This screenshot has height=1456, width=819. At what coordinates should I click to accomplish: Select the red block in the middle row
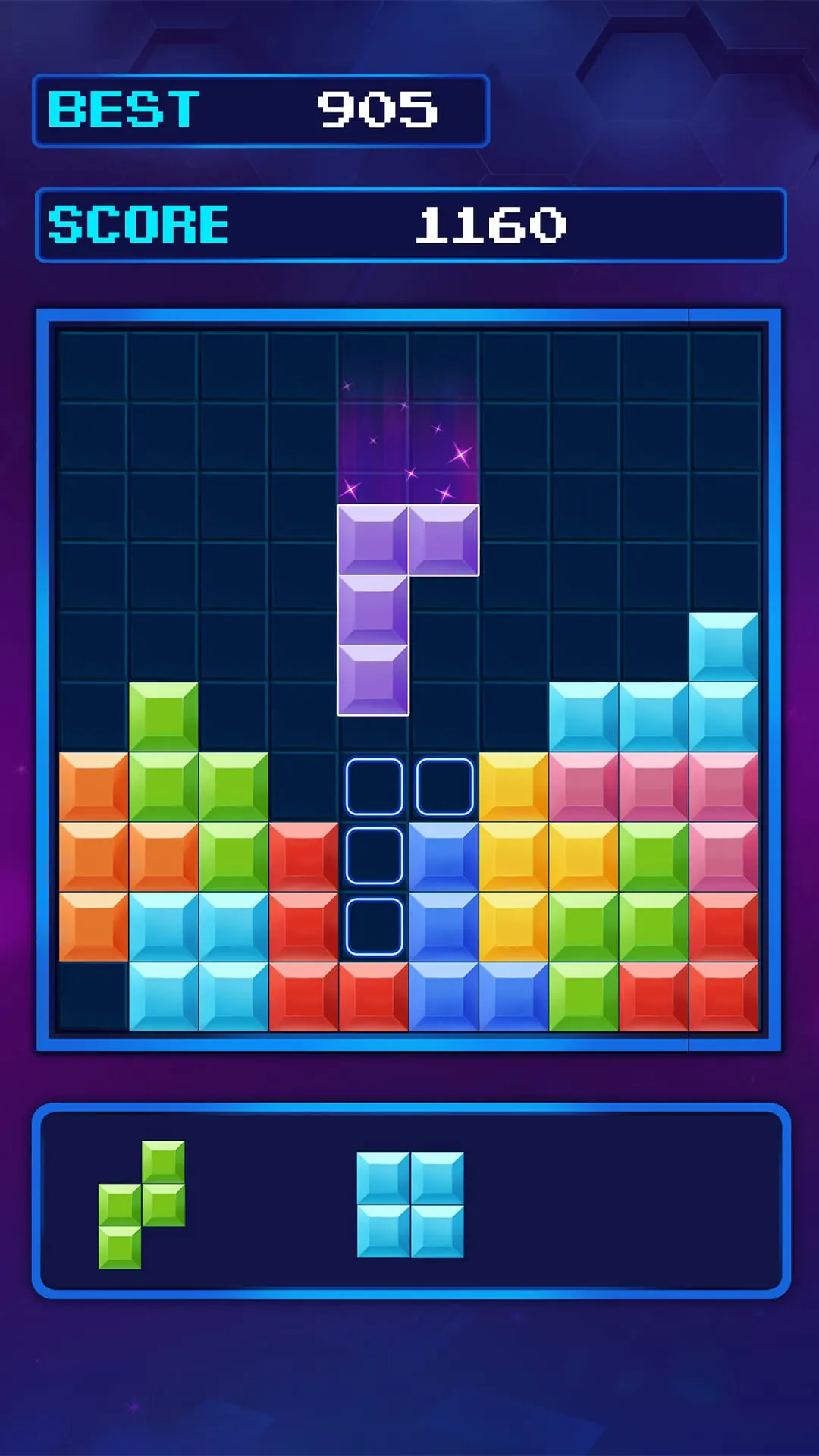[x=303, y=857]
